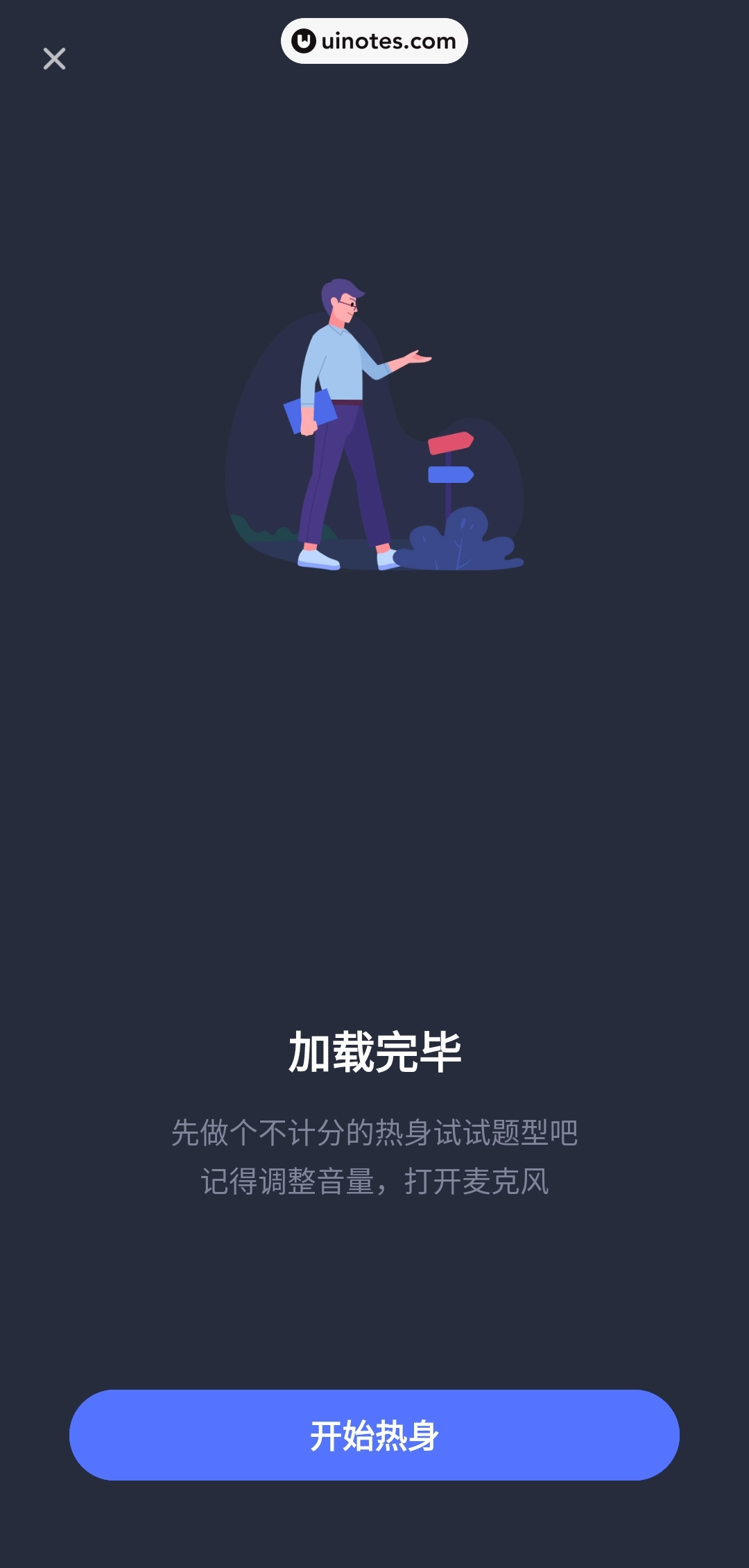749x1568 pixels.
Task: Close the warm-up loading screen
Action: point(54,58)
